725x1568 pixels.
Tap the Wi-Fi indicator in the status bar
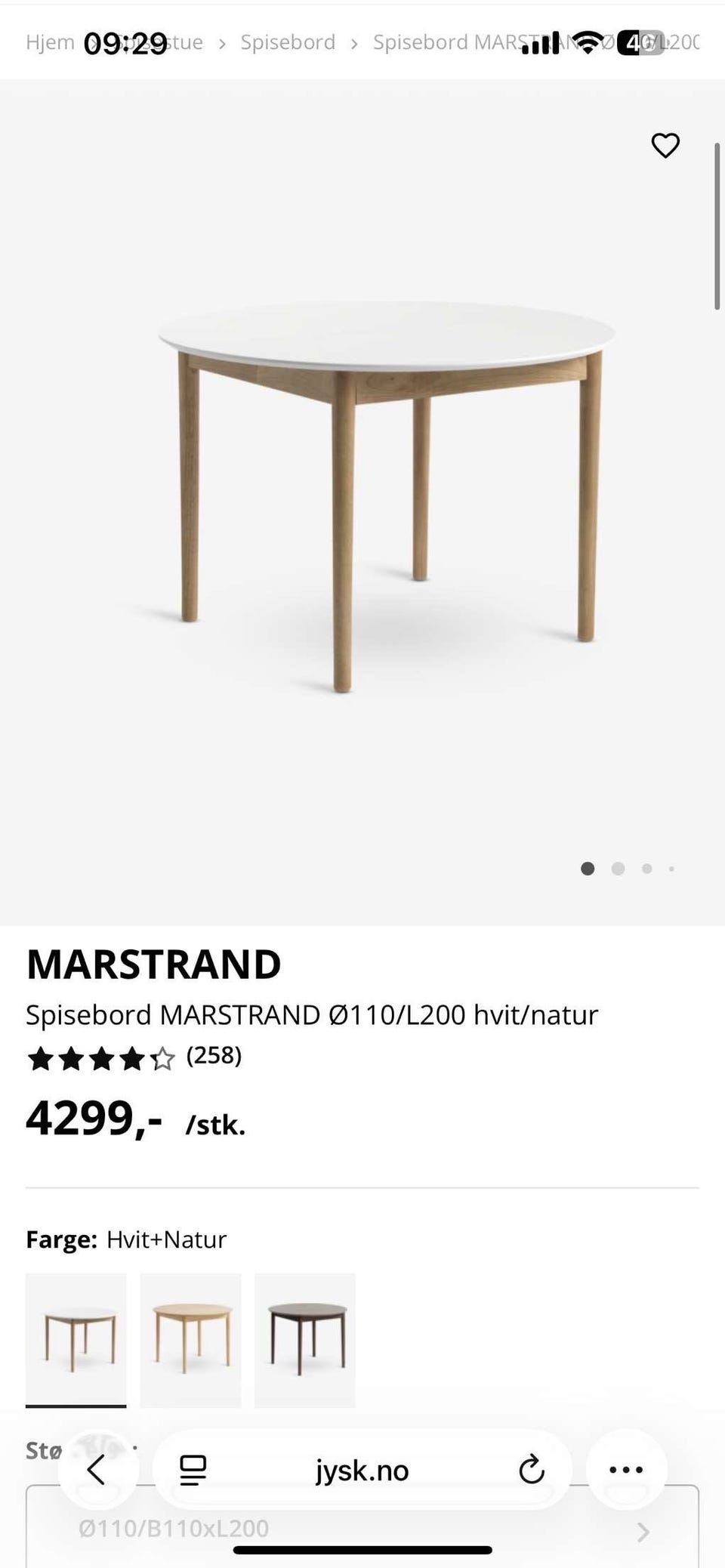tap(585, 43)
